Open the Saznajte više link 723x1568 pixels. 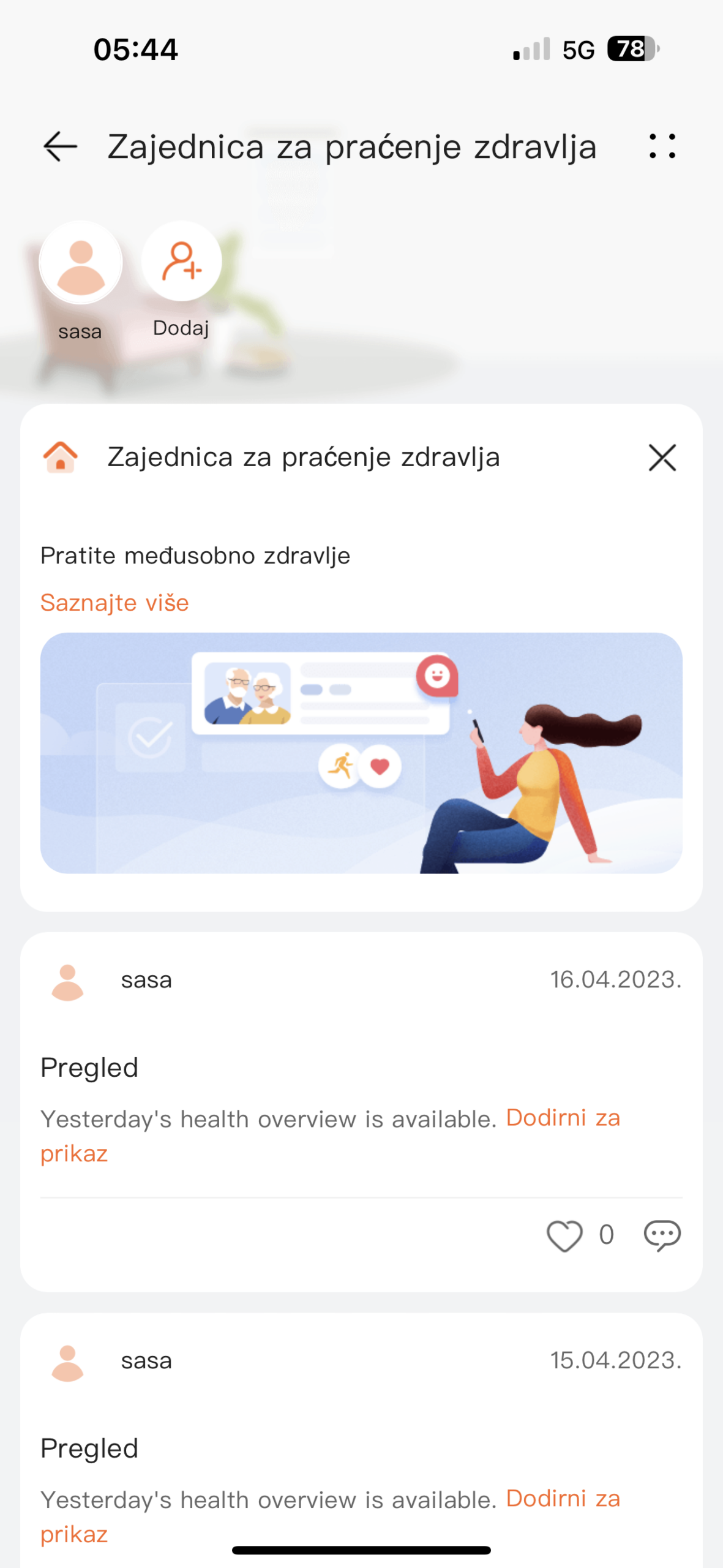click(114, 603)
